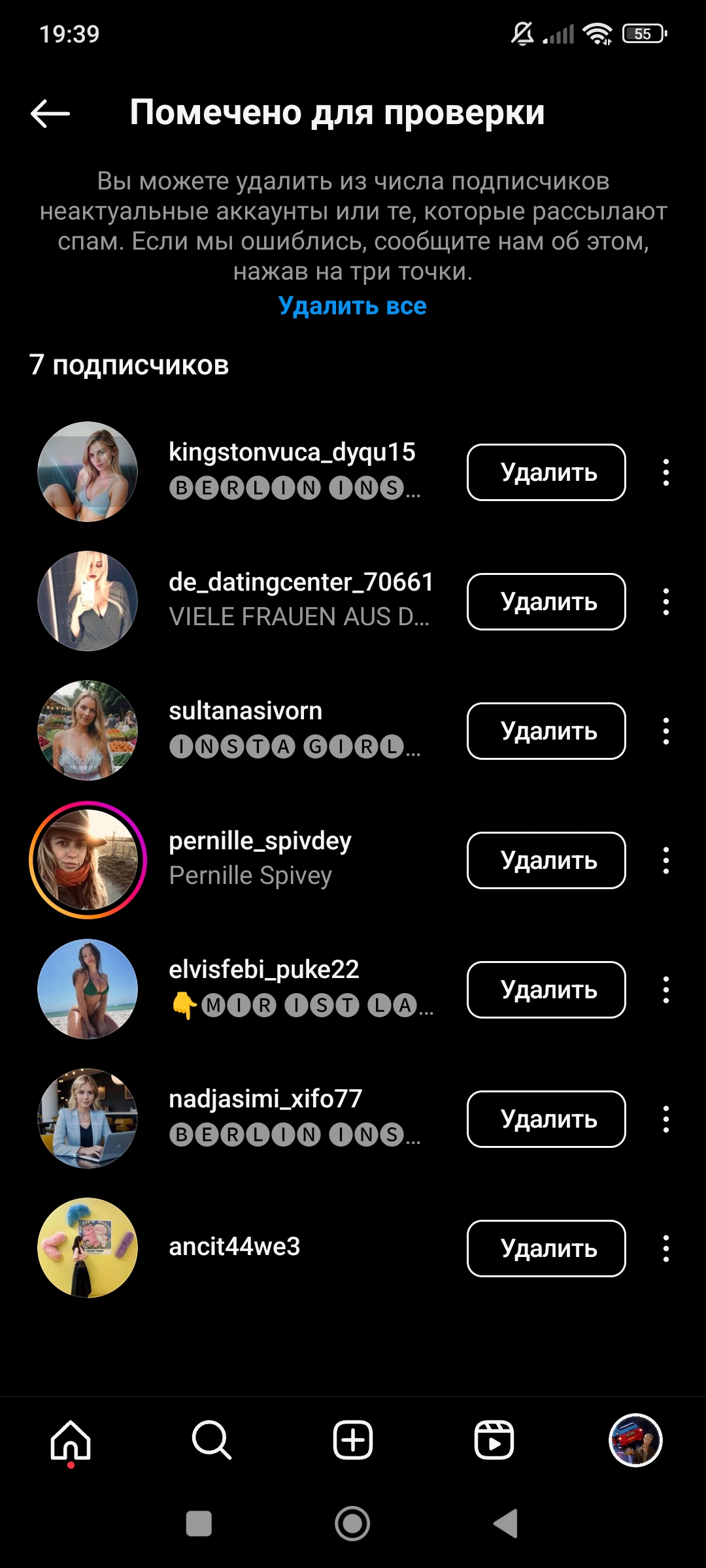Viewport: 706px width, 1568px height.
Task: Switch to the Home feed tab
Action: pyautogui.click(x=71, y=1440)
